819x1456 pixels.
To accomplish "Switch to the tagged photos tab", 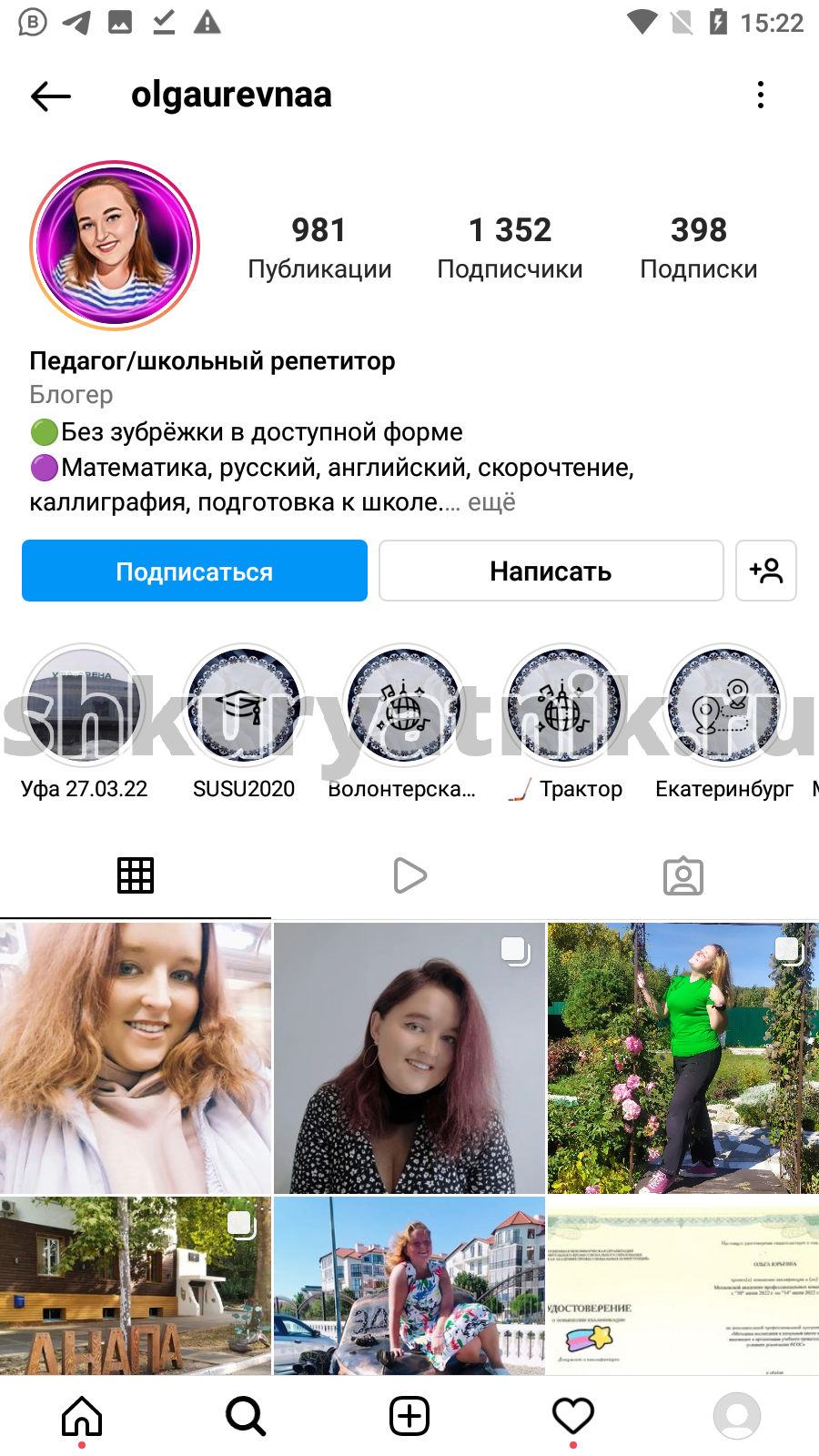I will tap(683, 875).
